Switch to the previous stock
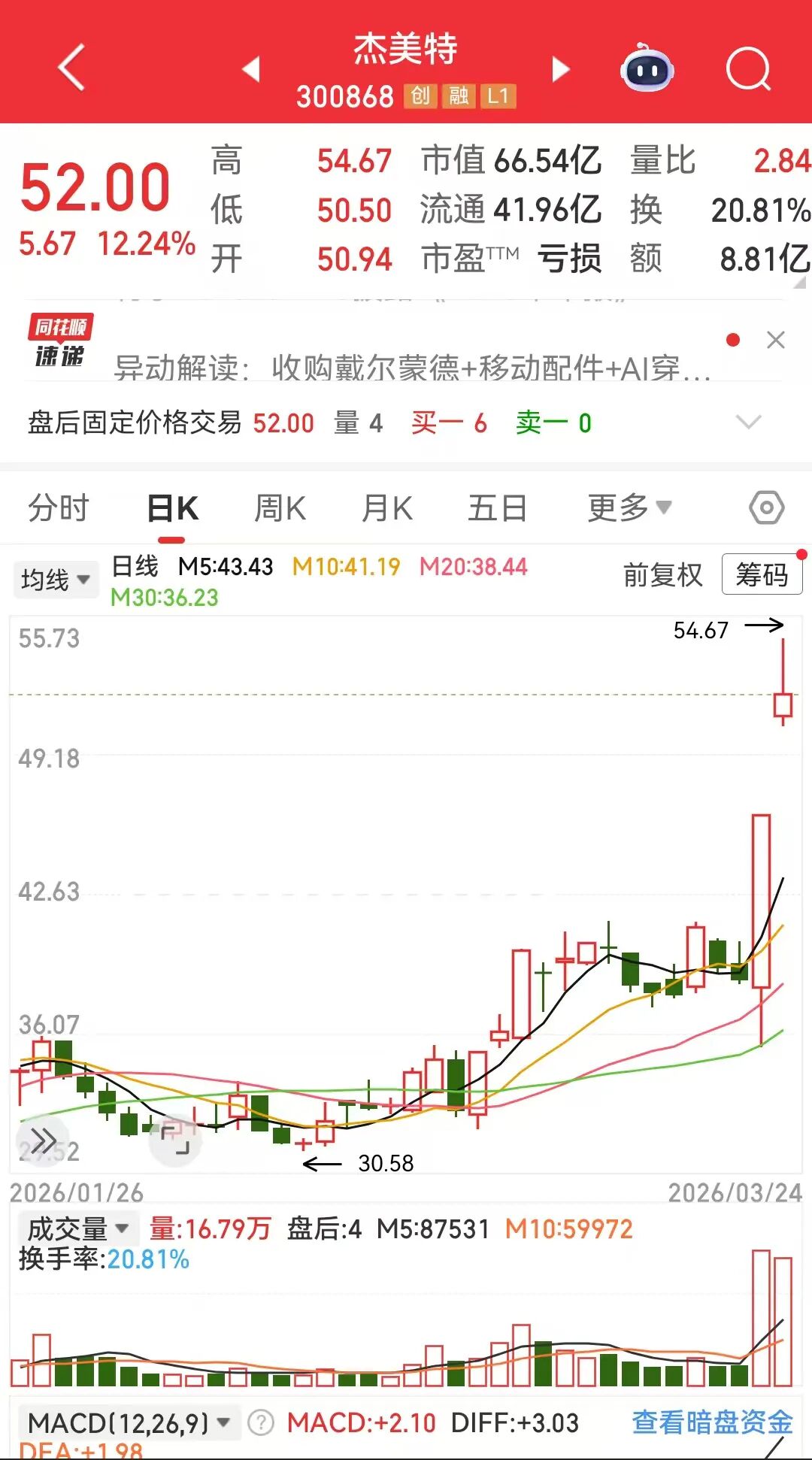Viewport: 812px width, 1460px height. pyautogui.click(x=251, y=69)
